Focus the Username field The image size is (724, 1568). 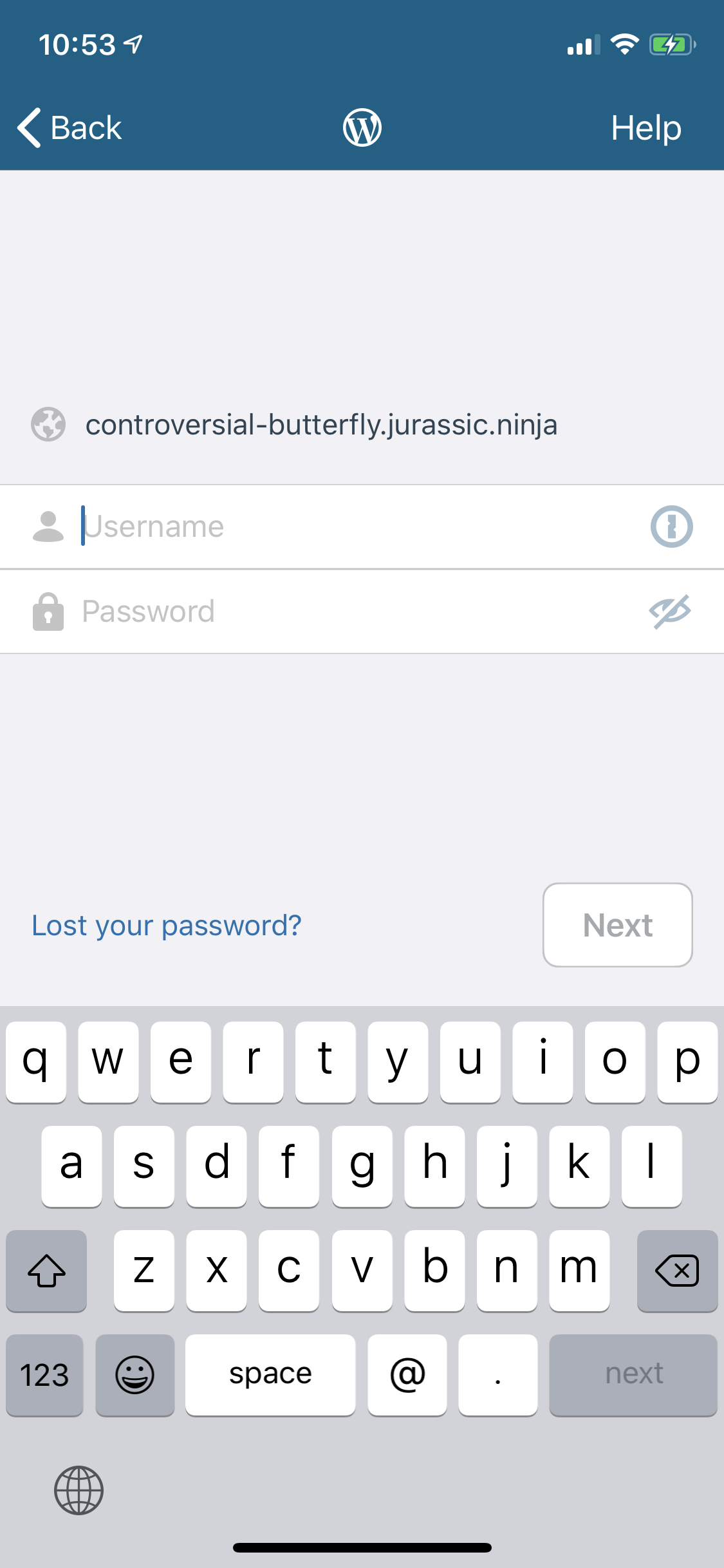[x=362, y=527]
